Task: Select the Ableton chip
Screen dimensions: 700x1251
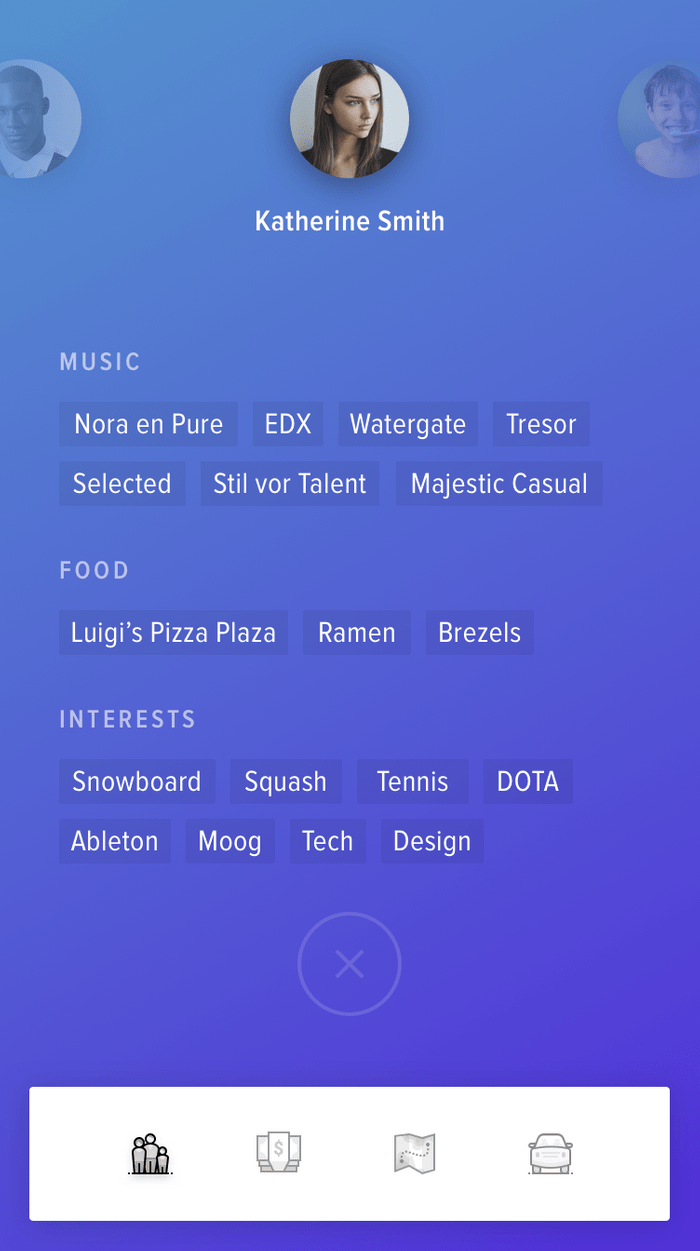Action: [115, 842]
